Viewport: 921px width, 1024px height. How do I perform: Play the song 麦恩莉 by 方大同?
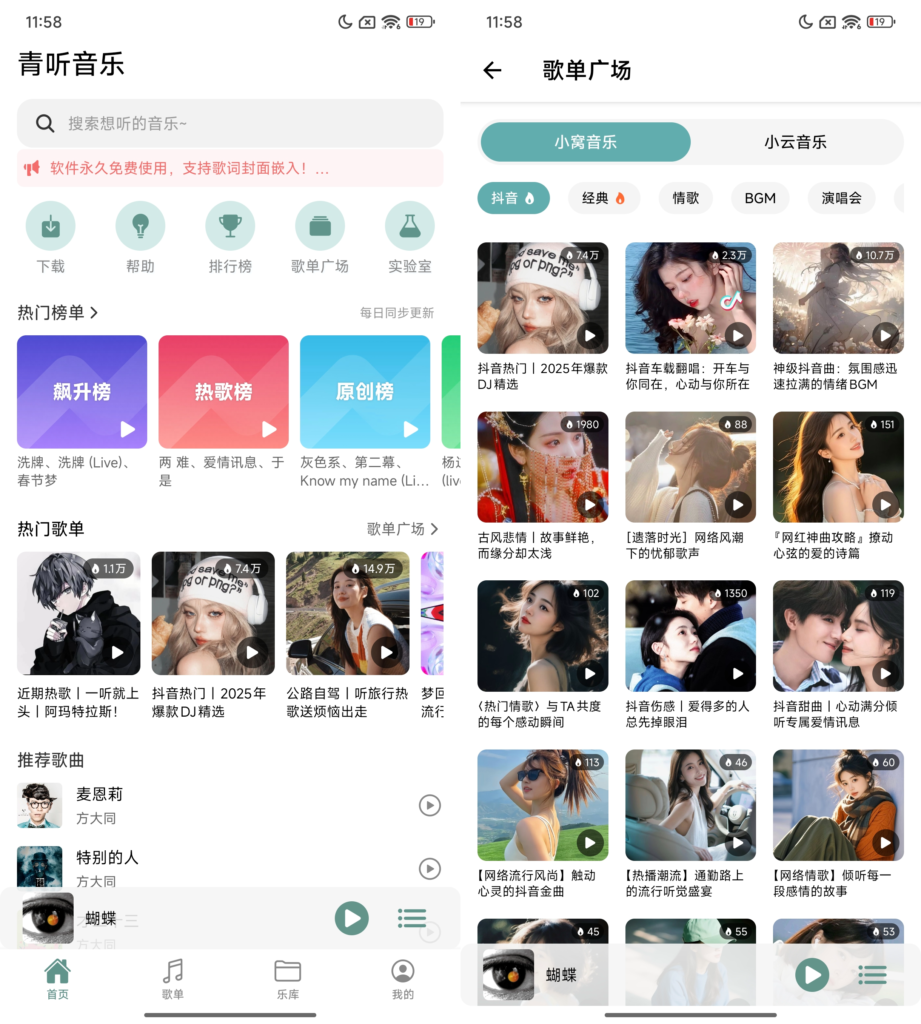pos(429,805)
